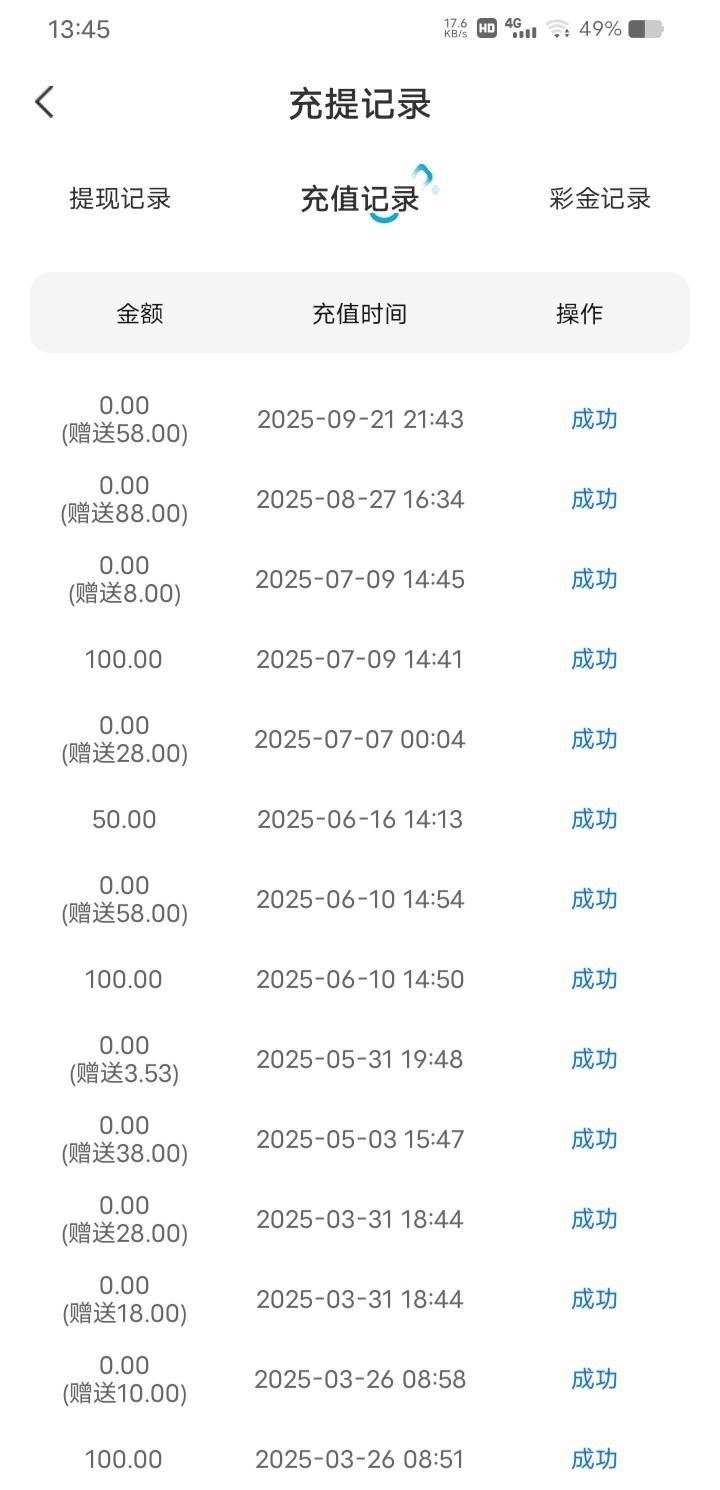Select the 充值记录 tab

click(x=360, y=198)
